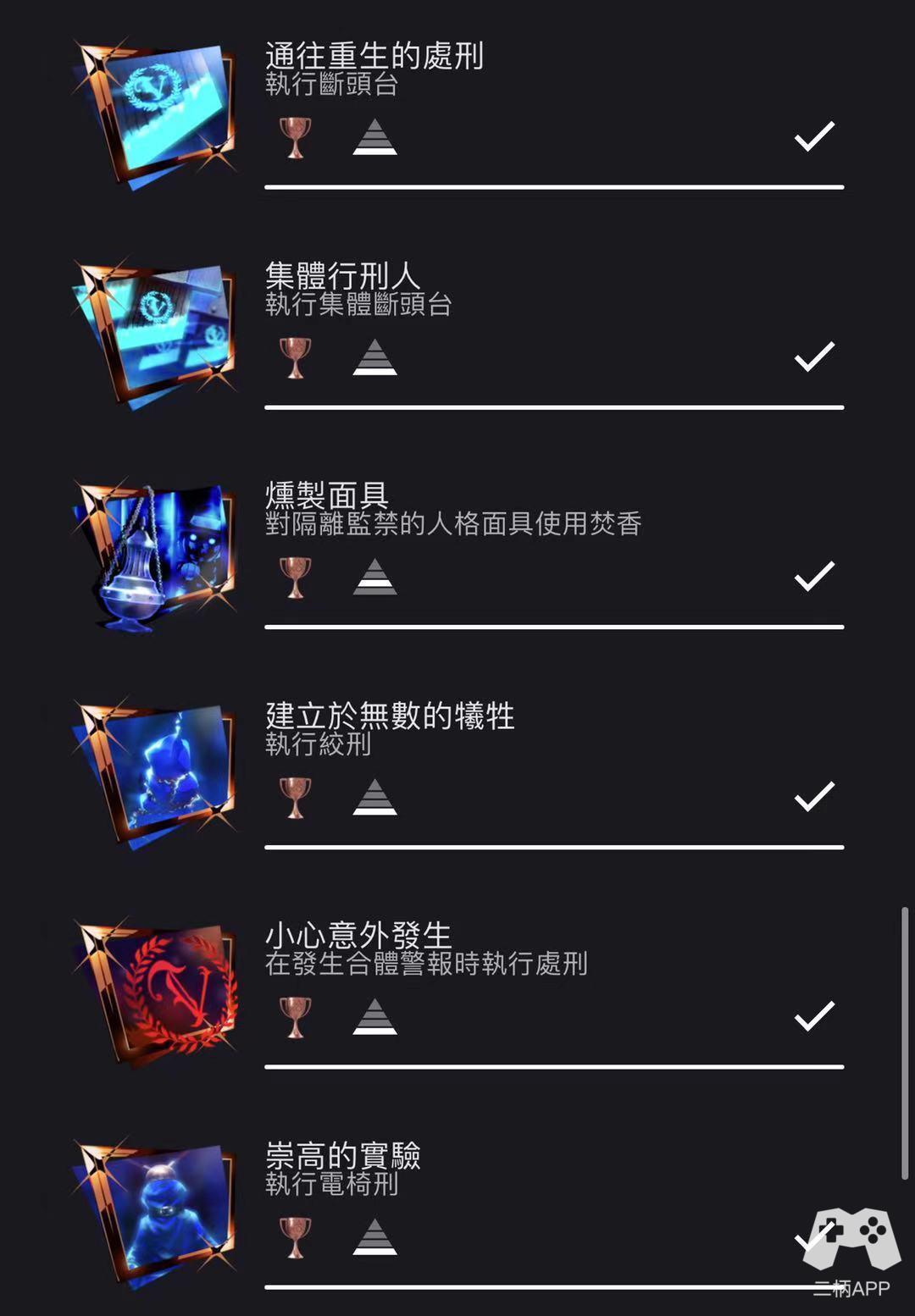Open the 小心意外發生 trophy
The image size is (915, 1316).
(358, 937)
